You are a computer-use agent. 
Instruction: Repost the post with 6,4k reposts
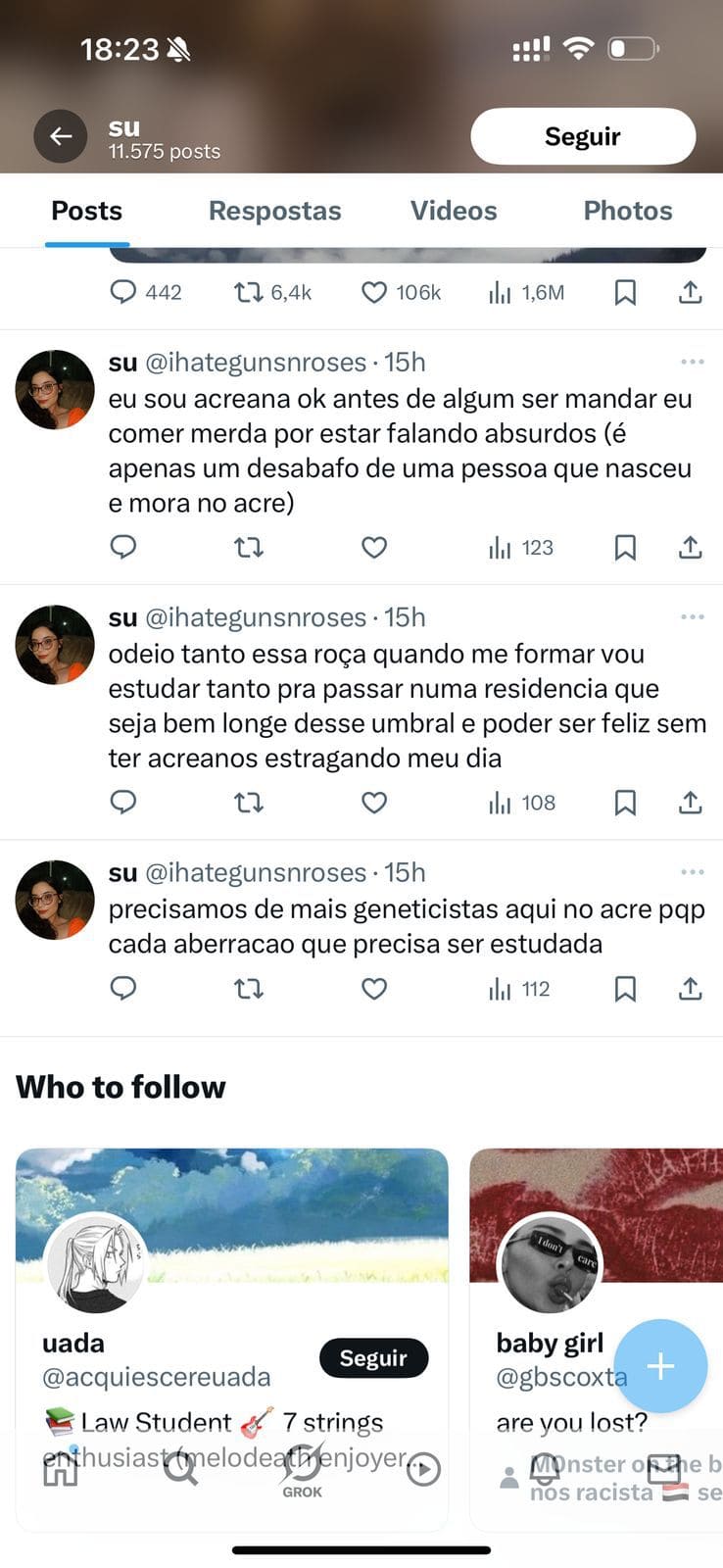coord(248,292)
